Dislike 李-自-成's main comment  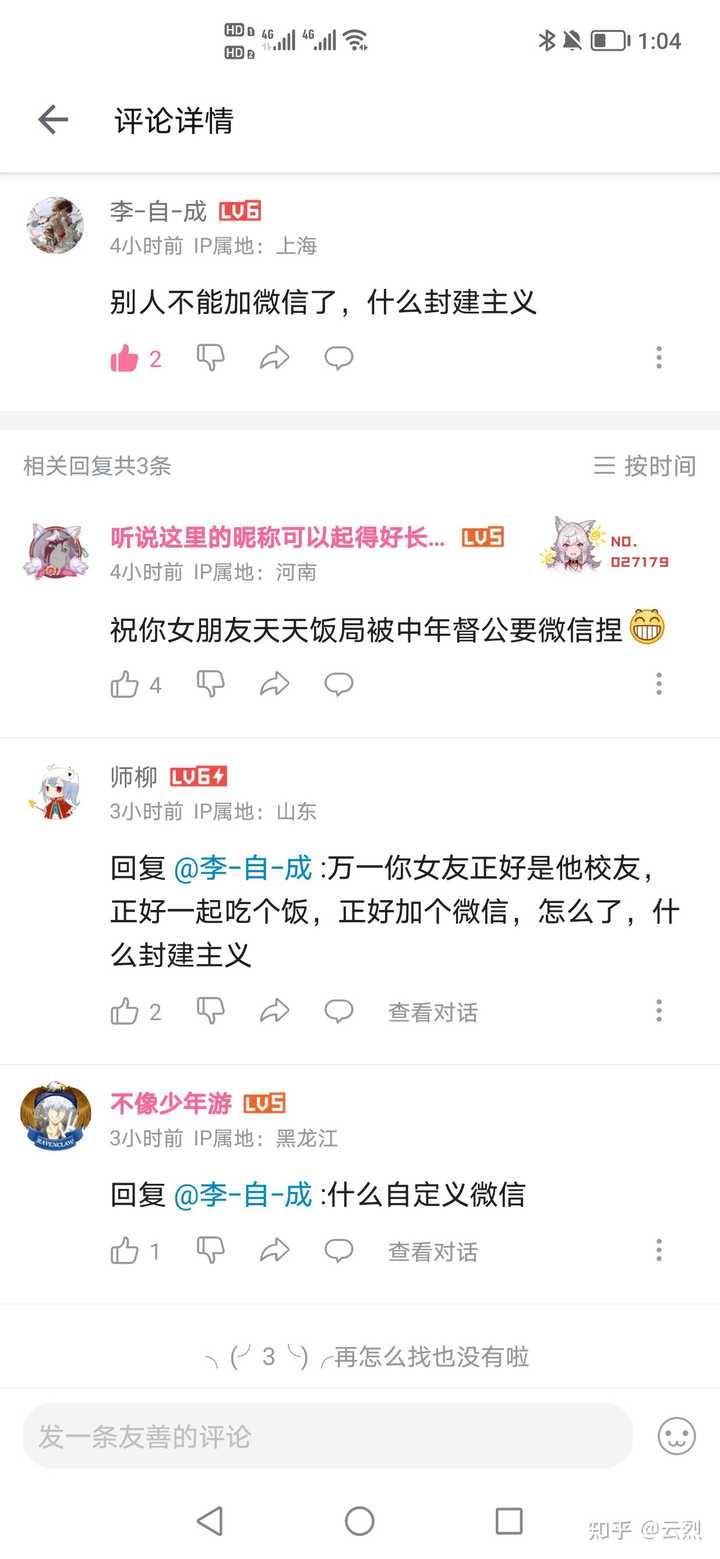(x=211, y=358)
